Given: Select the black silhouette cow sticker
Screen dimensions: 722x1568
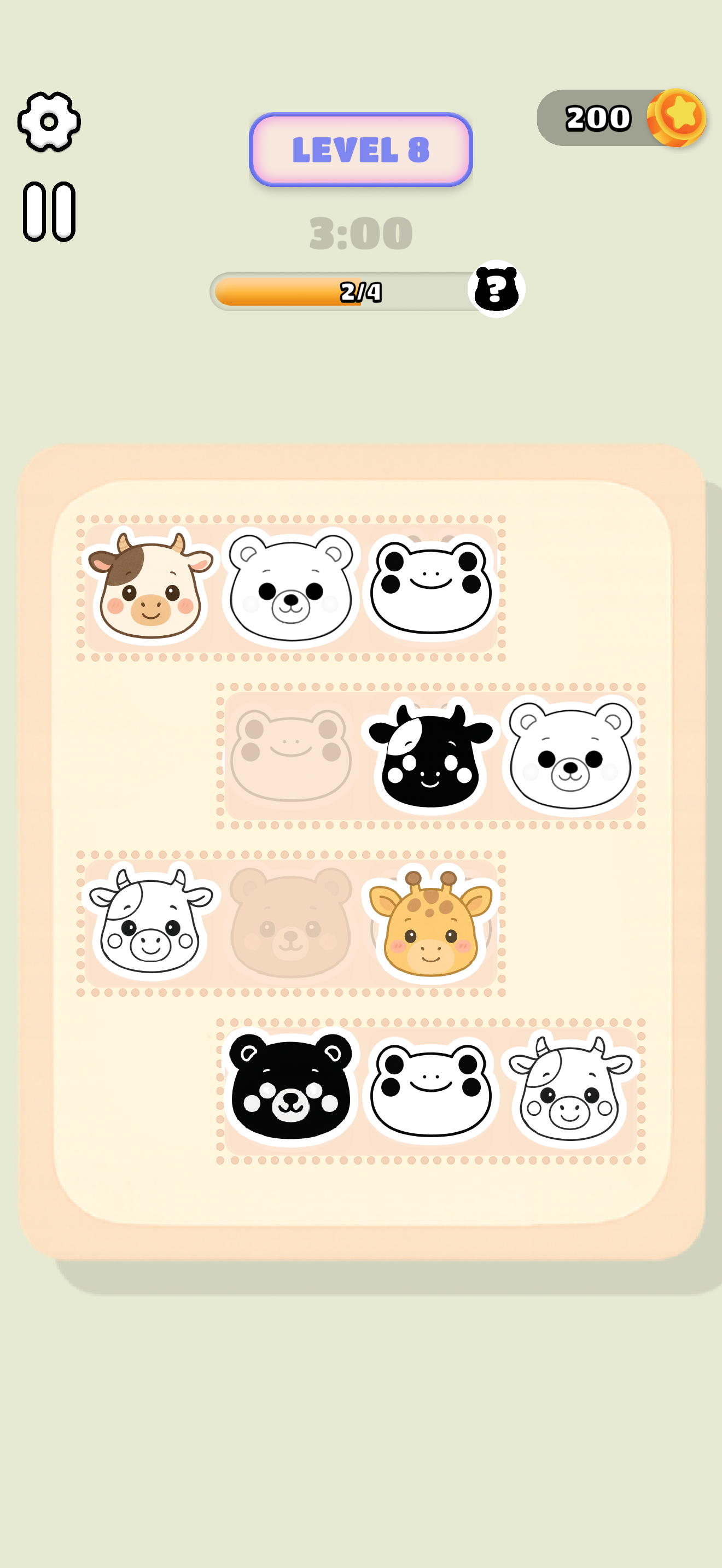Looking at the screenshot, I should (430, 757).
